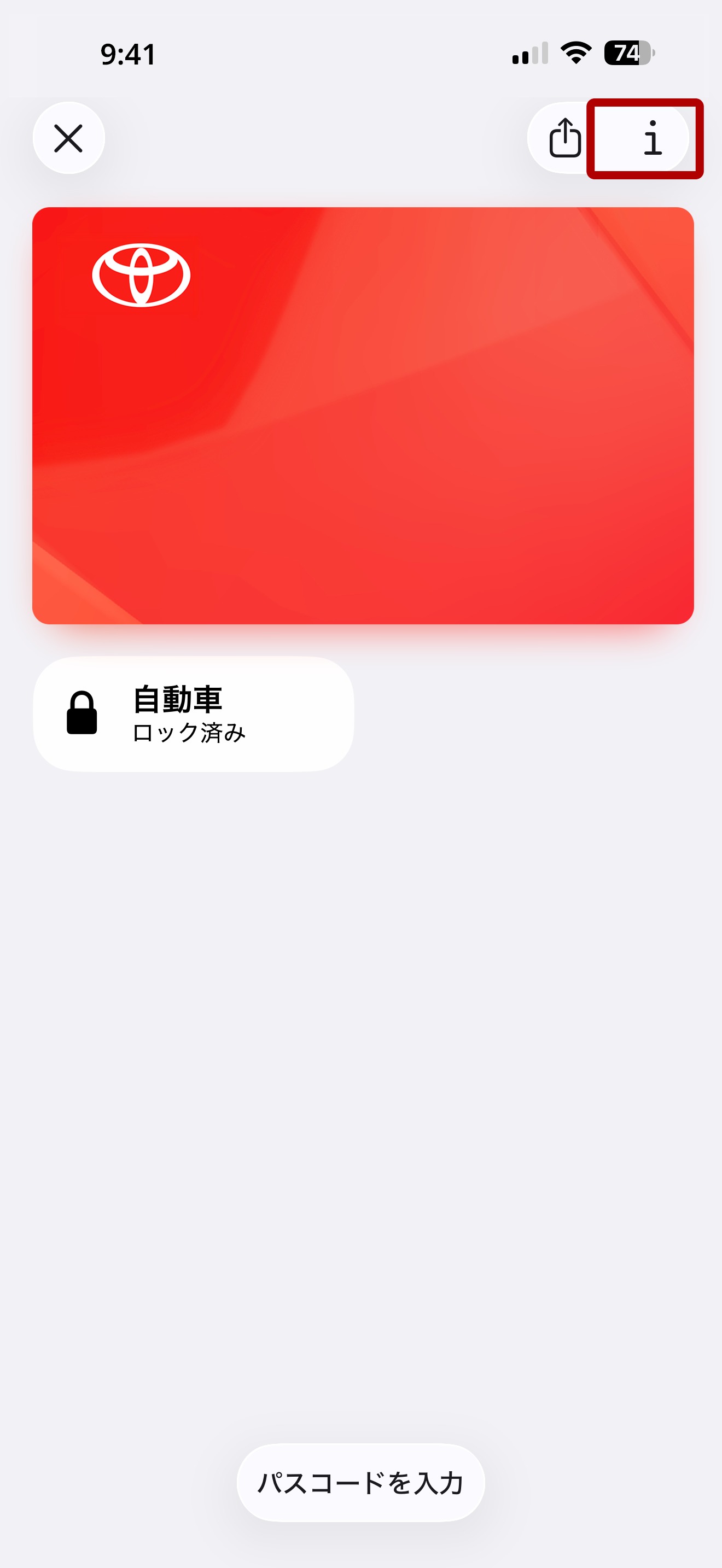Tap the red Toyota key card
Viewport: 722px width, 1568px height.
(363, 415)
